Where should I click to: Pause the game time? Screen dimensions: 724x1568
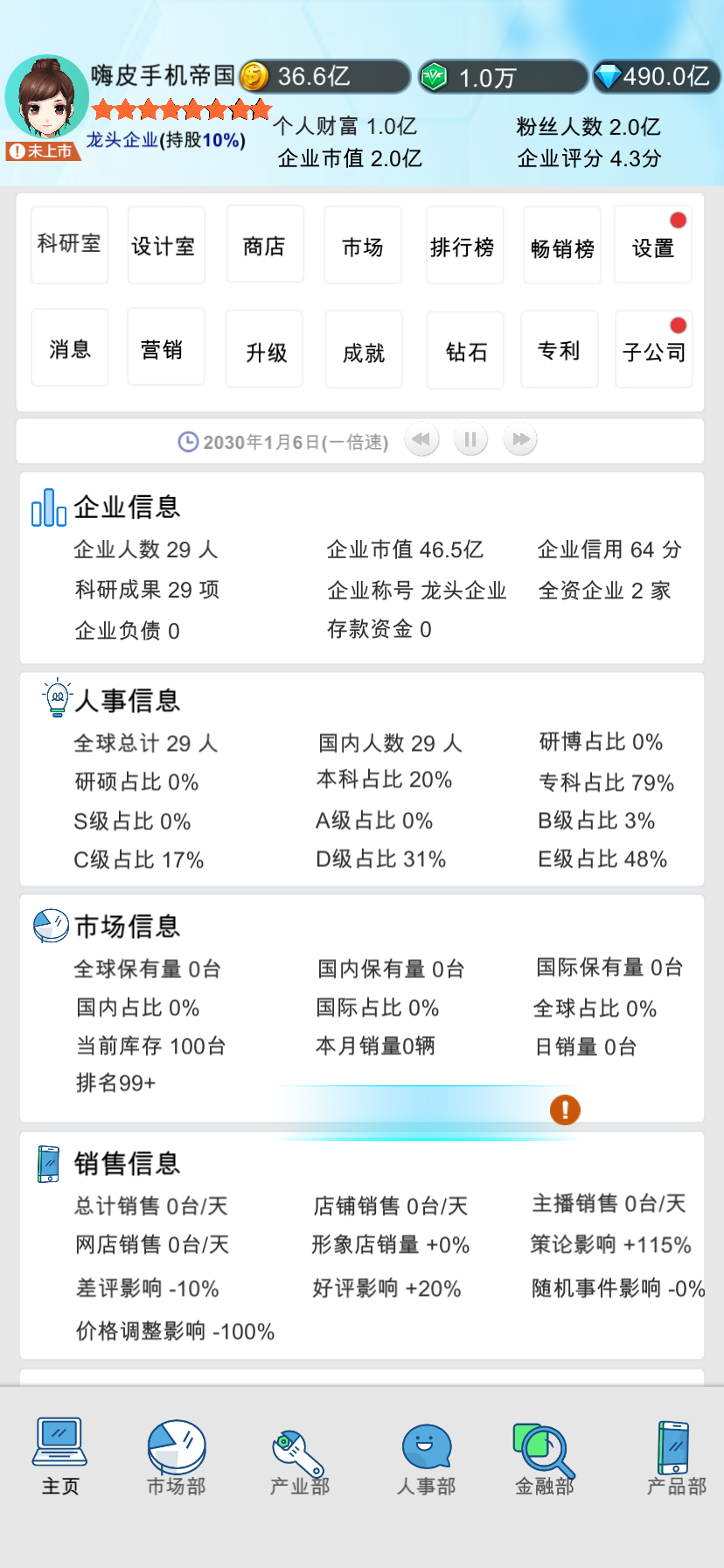click(470, 439)
